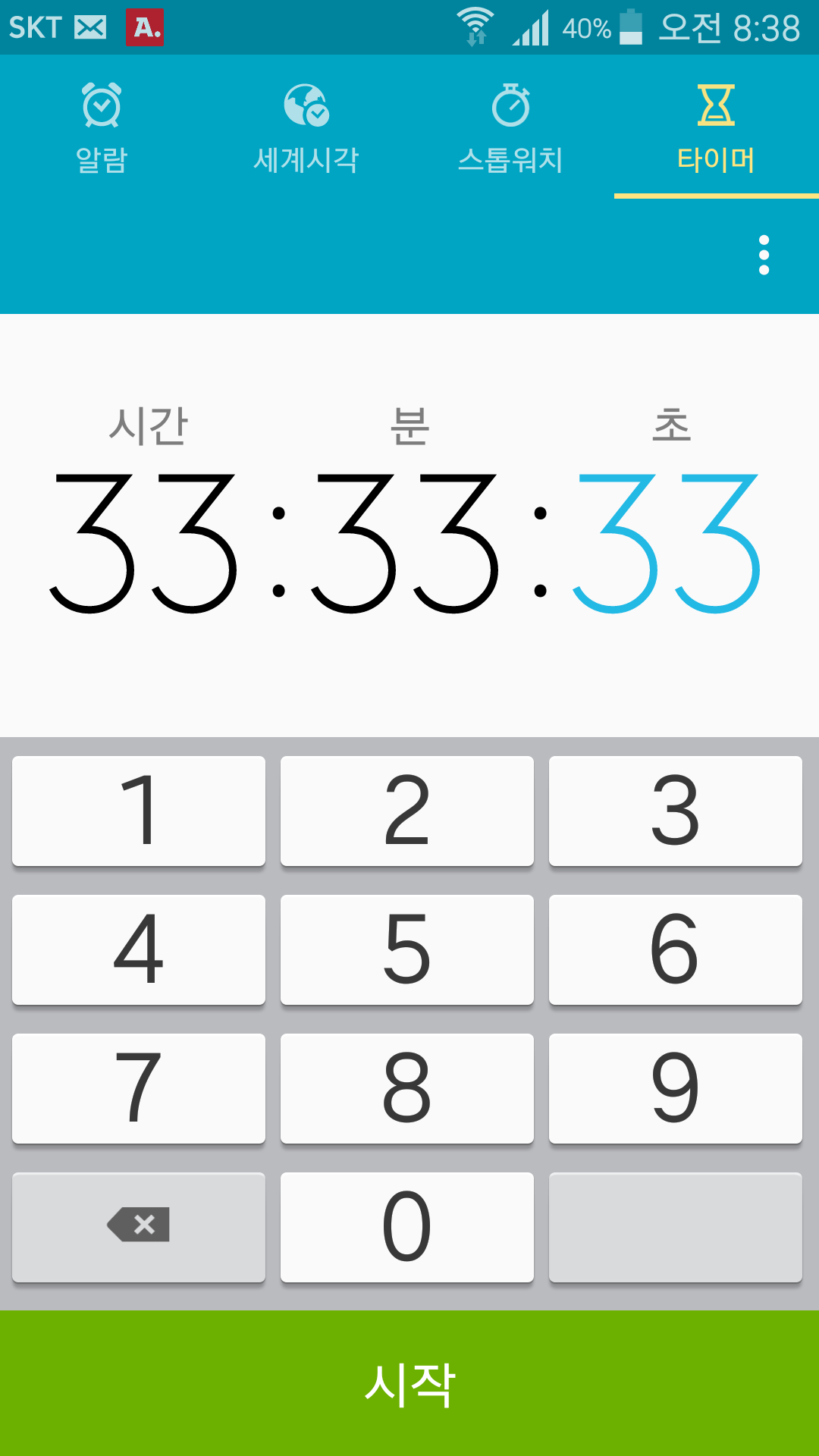The width and height of the screenshot is (819, 1456).
Task: Enter digit 9 on the keypad
Action: 676,1088
